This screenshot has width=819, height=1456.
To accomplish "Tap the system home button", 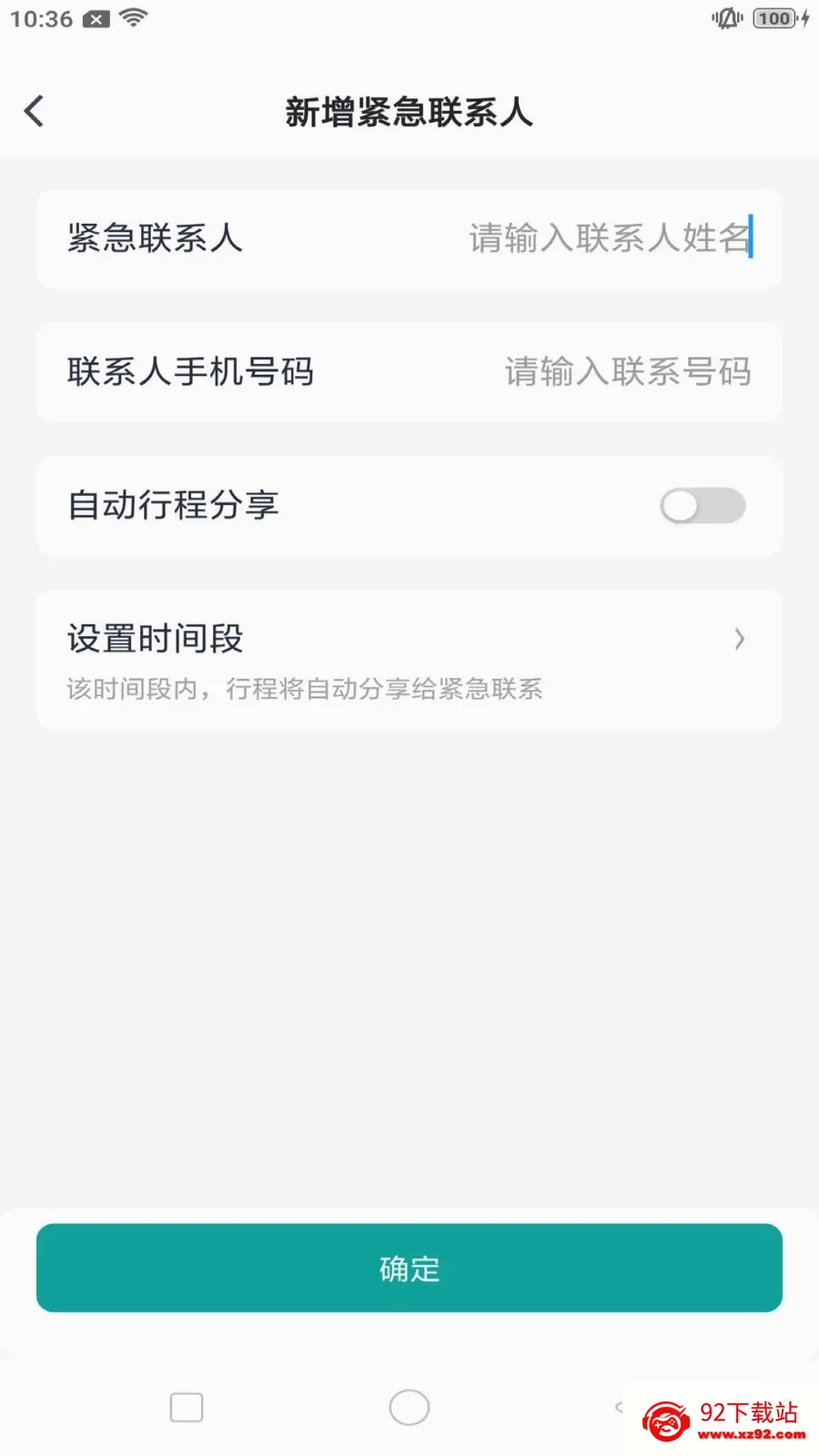I will pos(409,1408).
